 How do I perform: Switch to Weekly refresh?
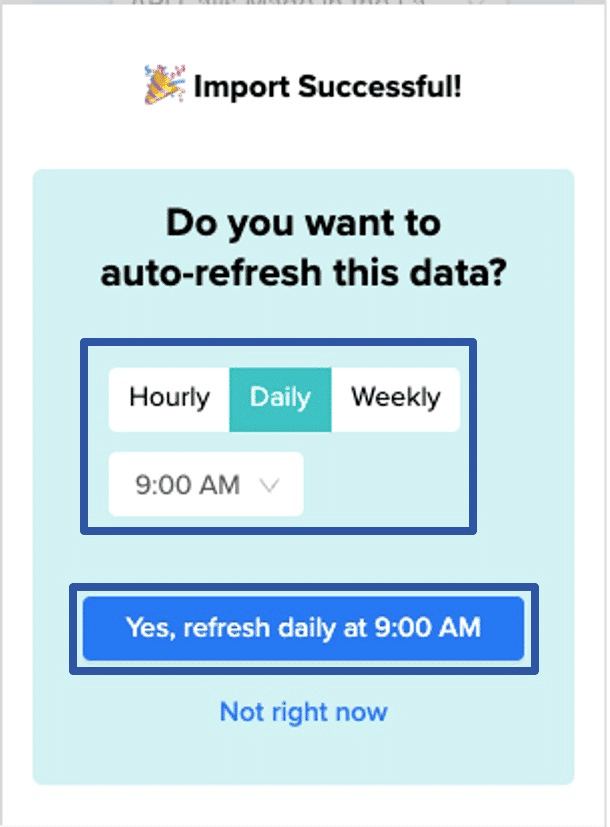pyautogui.click(x=395, y=398)
